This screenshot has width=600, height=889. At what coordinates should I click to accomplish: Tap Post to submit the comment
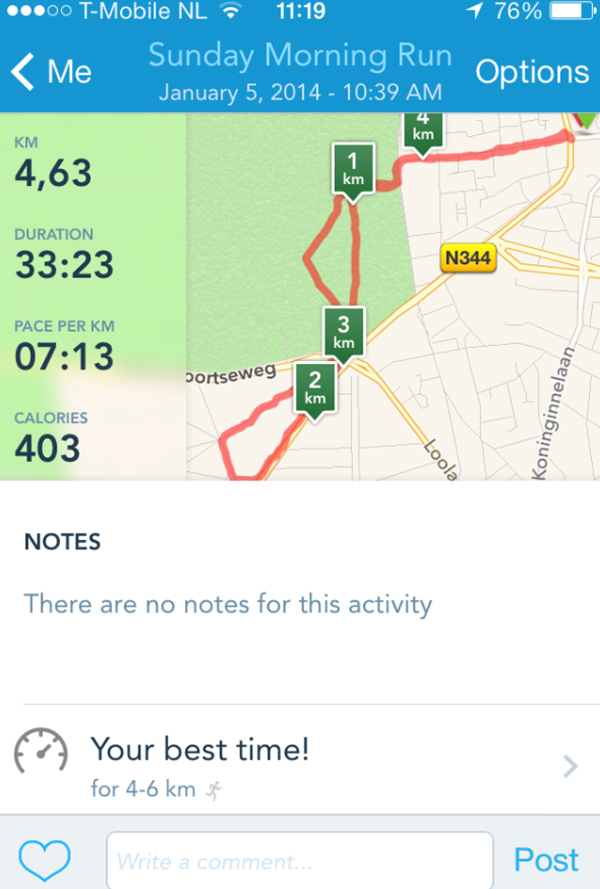tap(546, 860)
